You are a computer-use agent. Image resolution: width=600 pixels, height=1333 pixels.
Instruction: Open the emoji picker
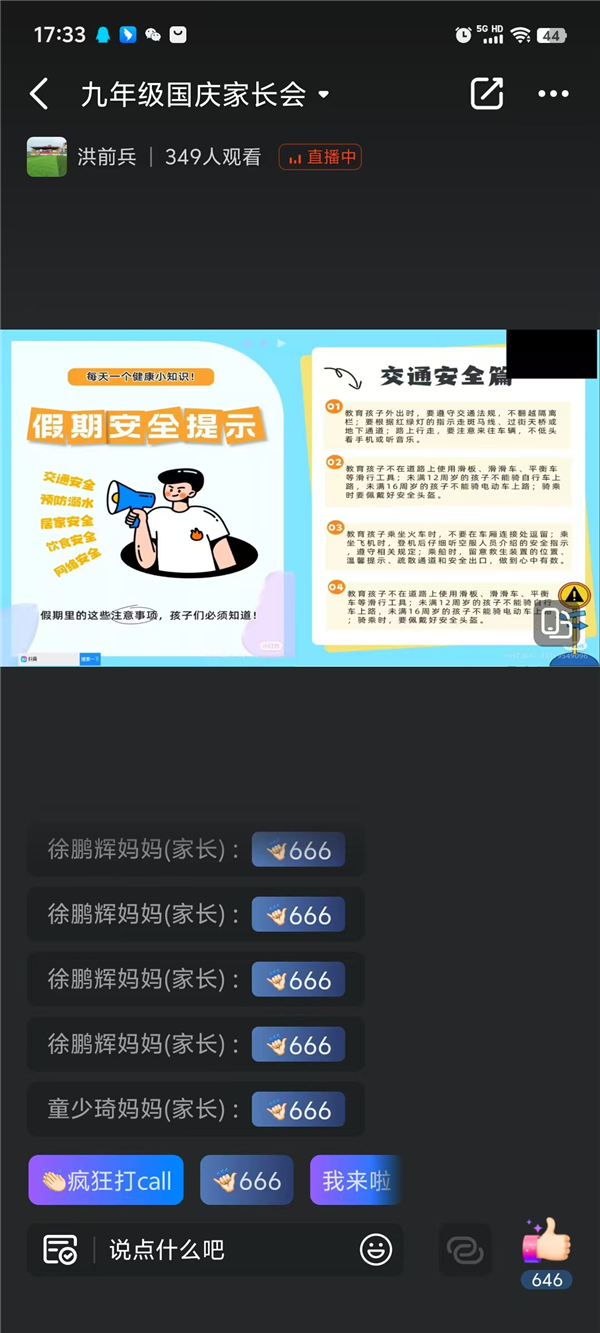375,1249
